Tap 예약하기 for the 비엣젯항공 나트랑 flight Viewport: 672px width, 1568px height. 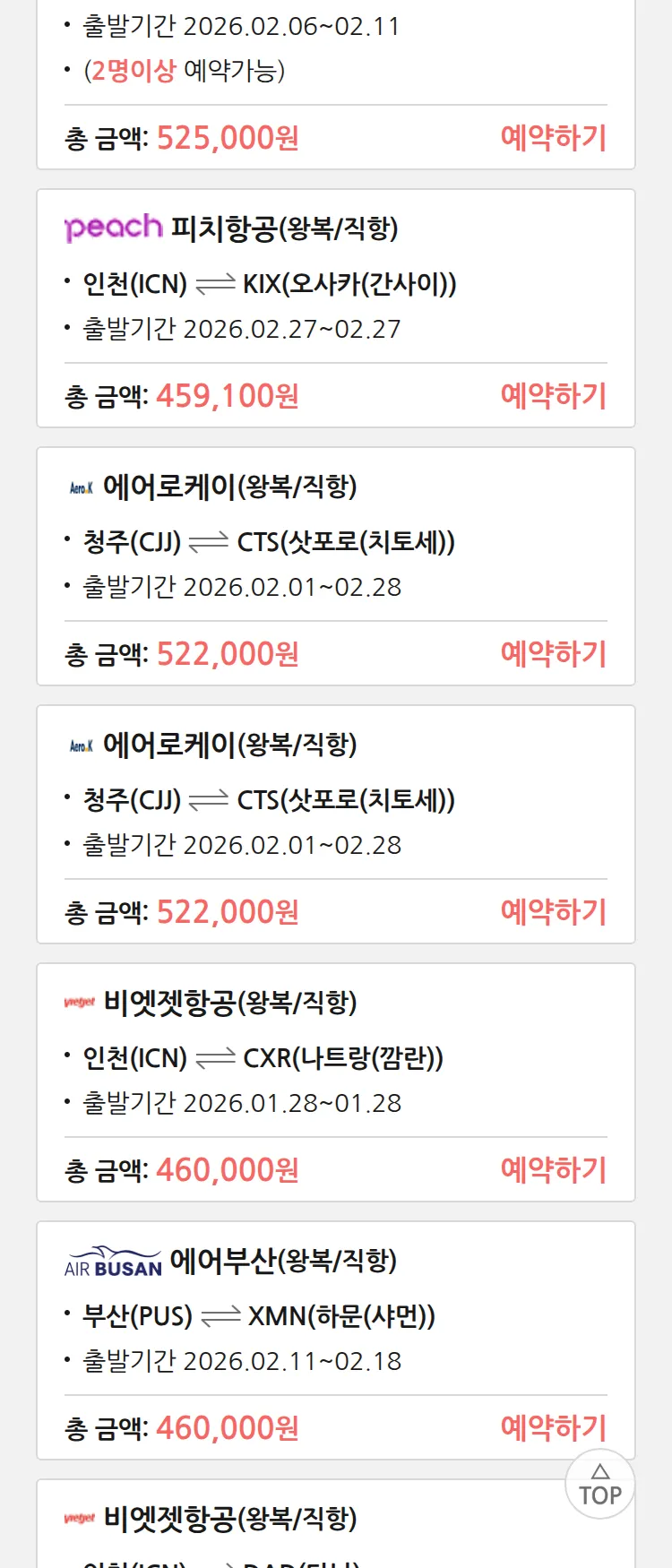[553, 1170]
